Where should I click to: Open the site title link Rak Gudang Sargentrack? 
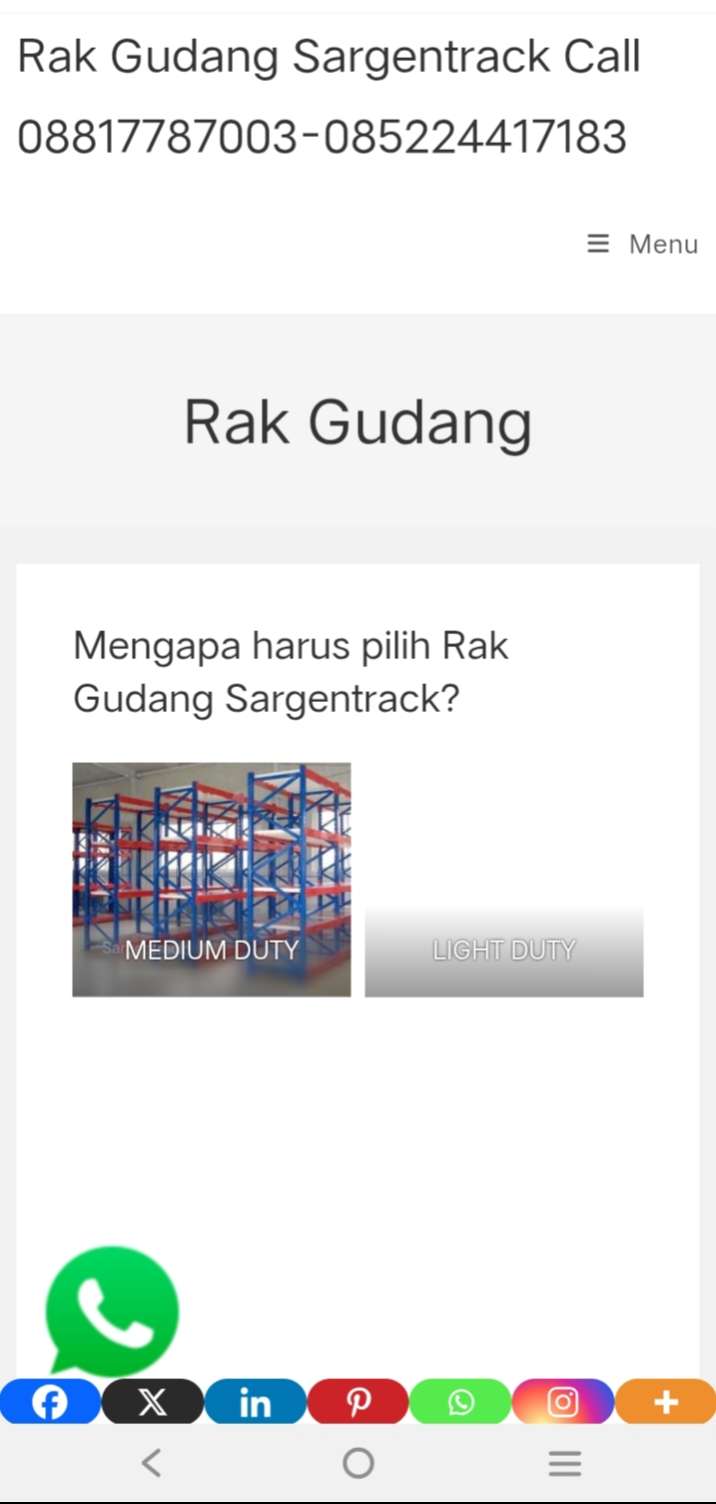tap(329, 96)
